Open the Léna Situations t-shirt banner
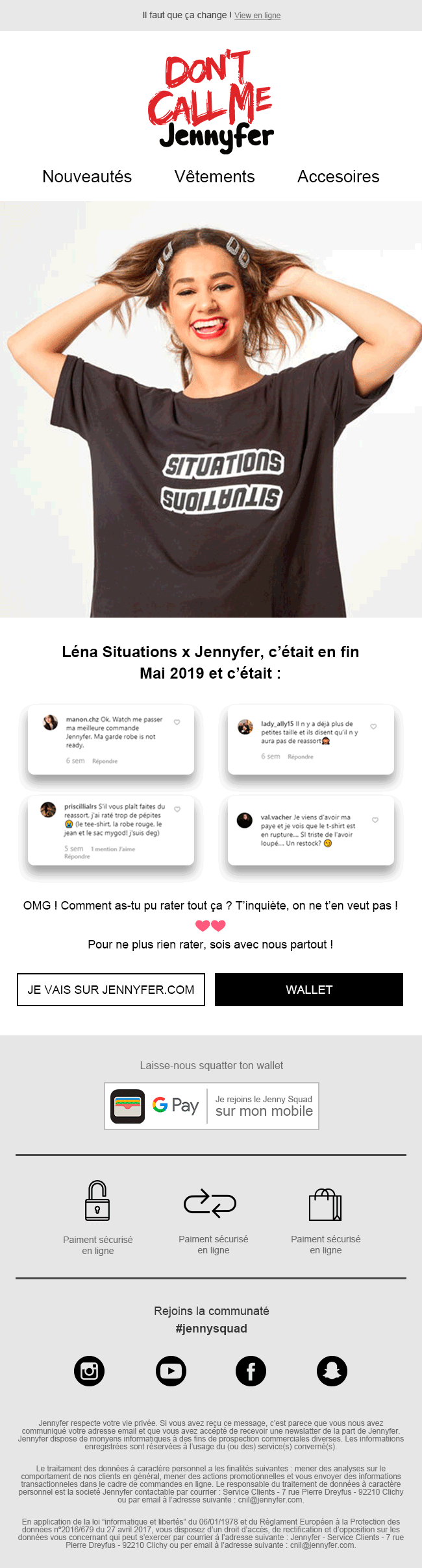Screen dimensions: 422x1568 coord(211,409)
